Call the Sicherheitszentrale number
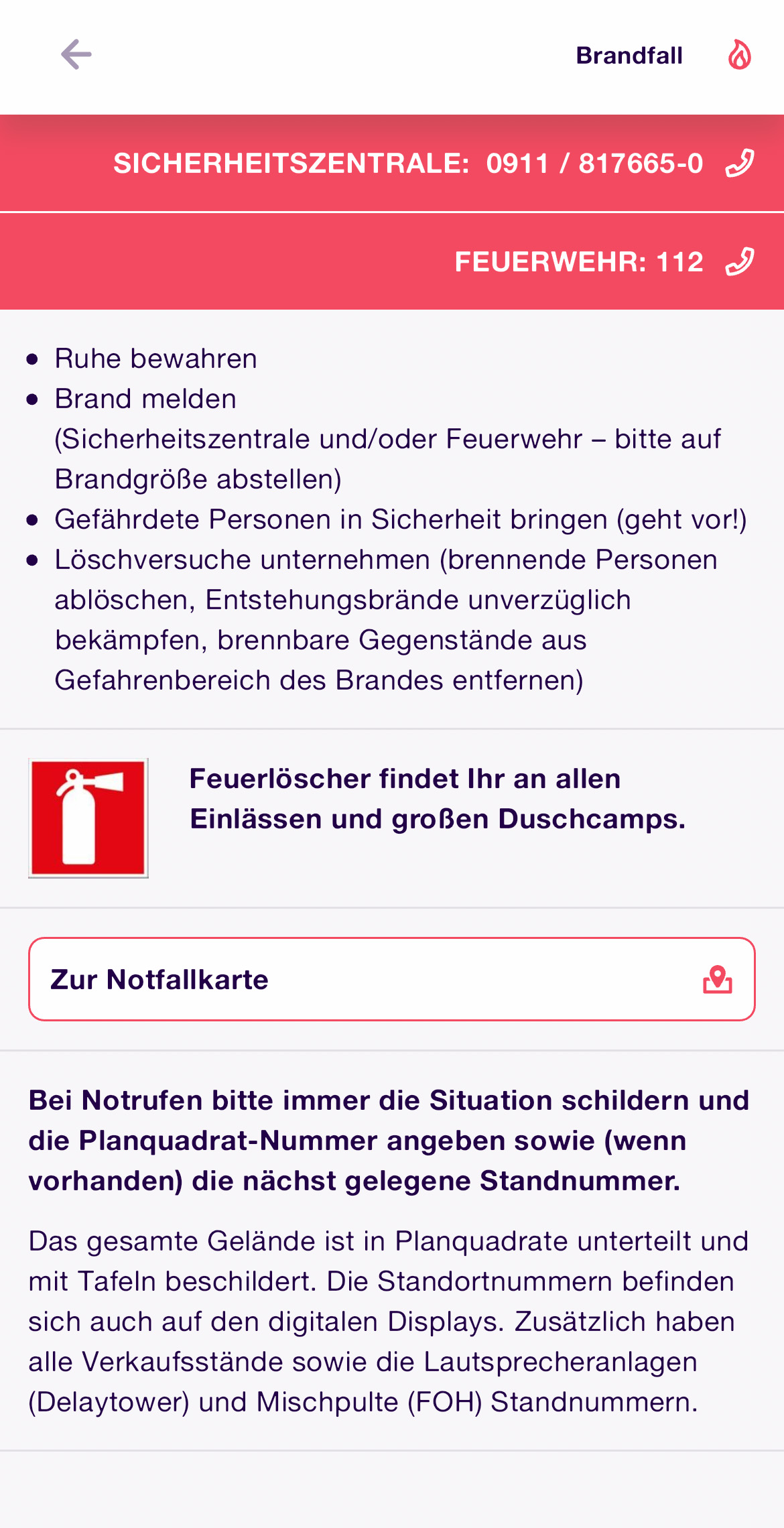Image resolution: width=784 pixels, height=1528 pixels. pos(392,164)
